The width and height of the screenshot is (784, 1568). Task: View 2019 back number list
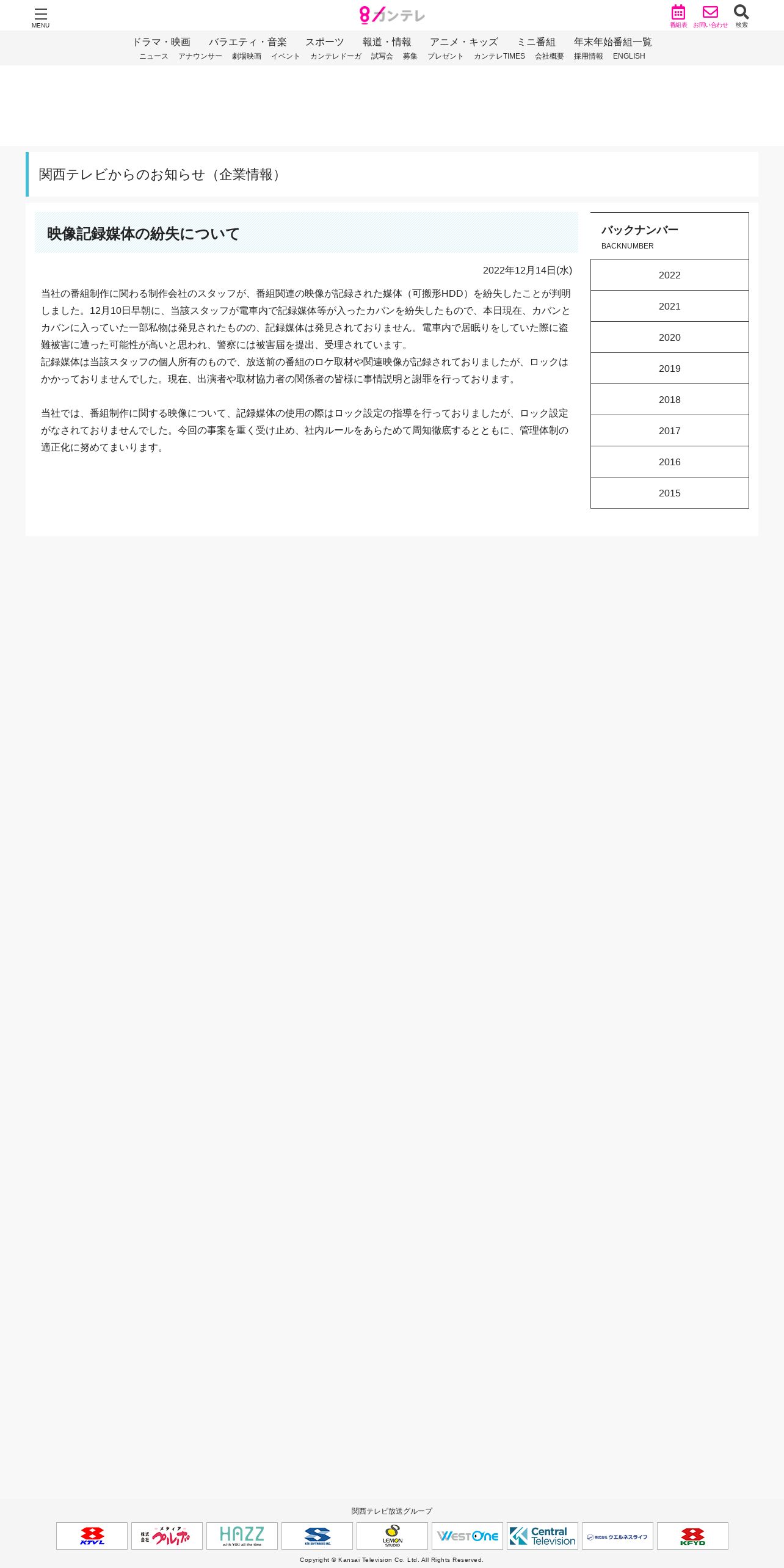tap(669, 368)
